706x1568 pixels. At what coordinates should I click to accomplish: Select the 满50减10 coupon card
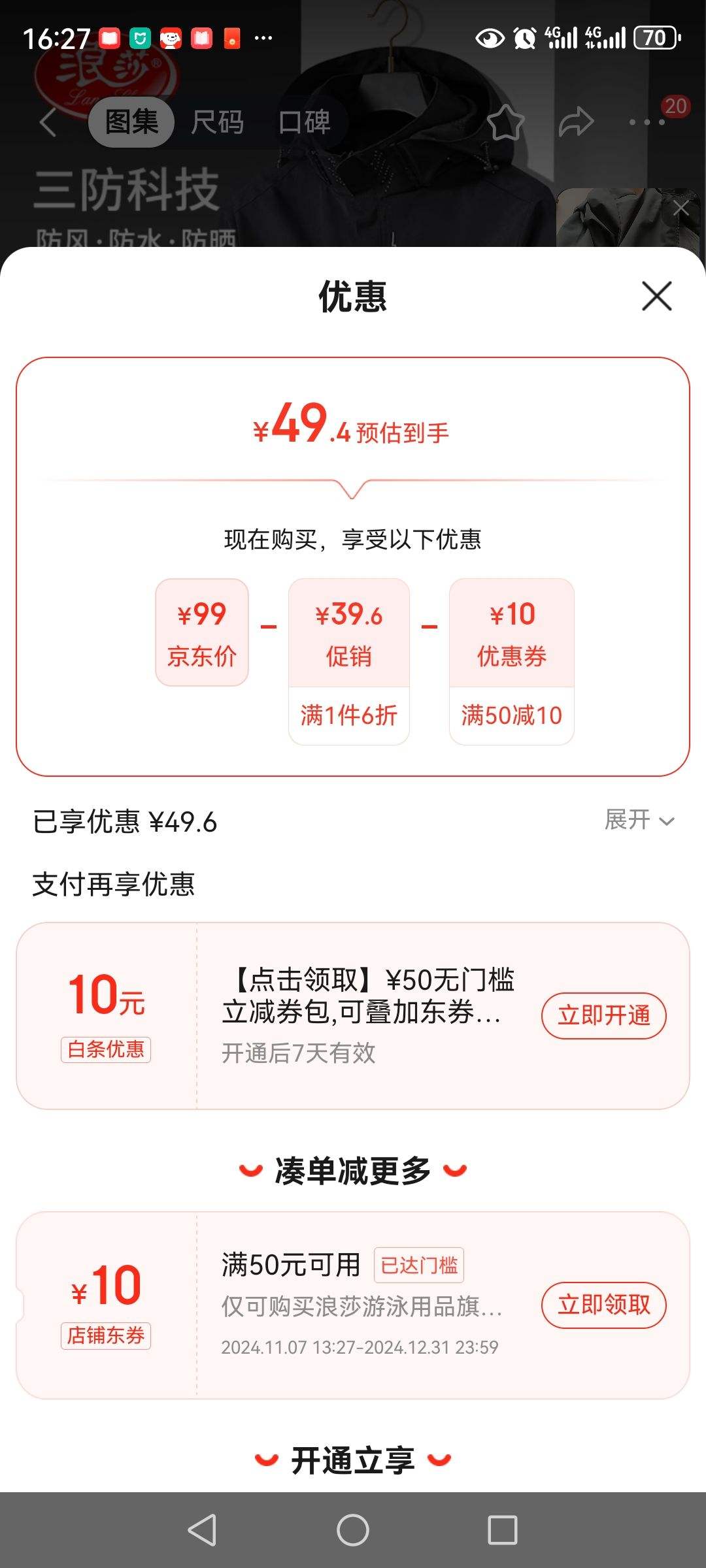pos(511,660)
